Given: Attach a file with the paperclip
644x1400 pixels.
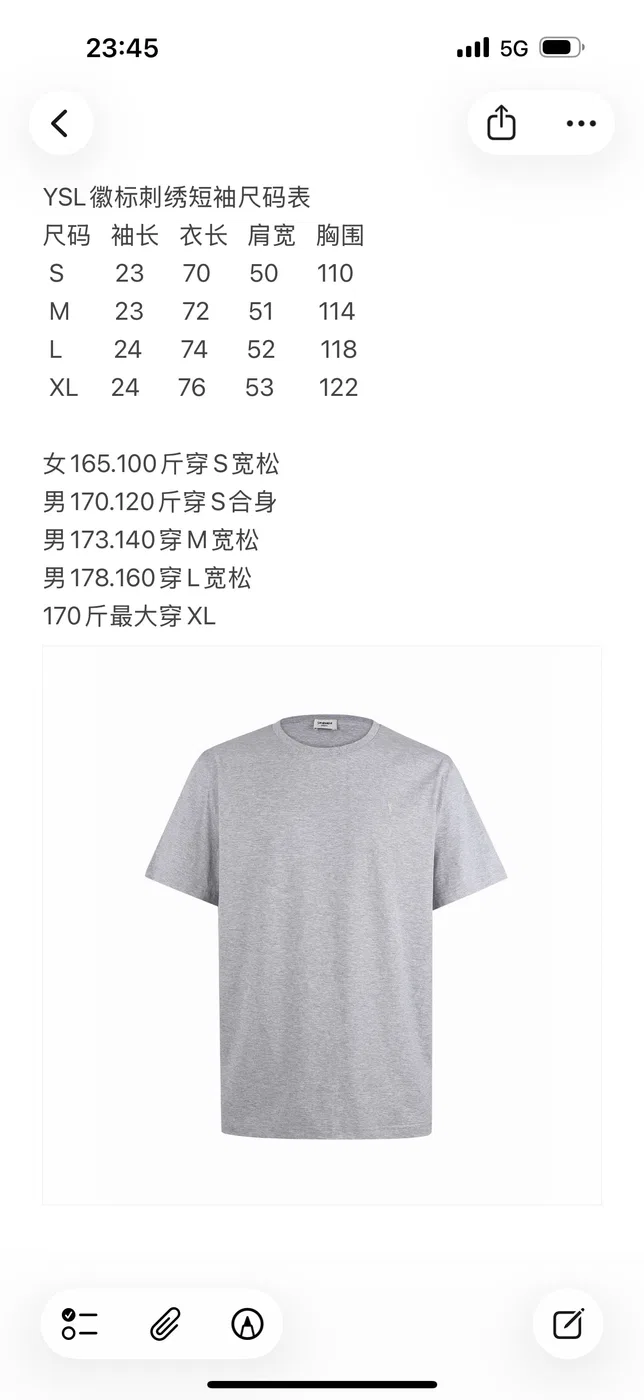Looking at the screenshot, I should coord(164,1324).
